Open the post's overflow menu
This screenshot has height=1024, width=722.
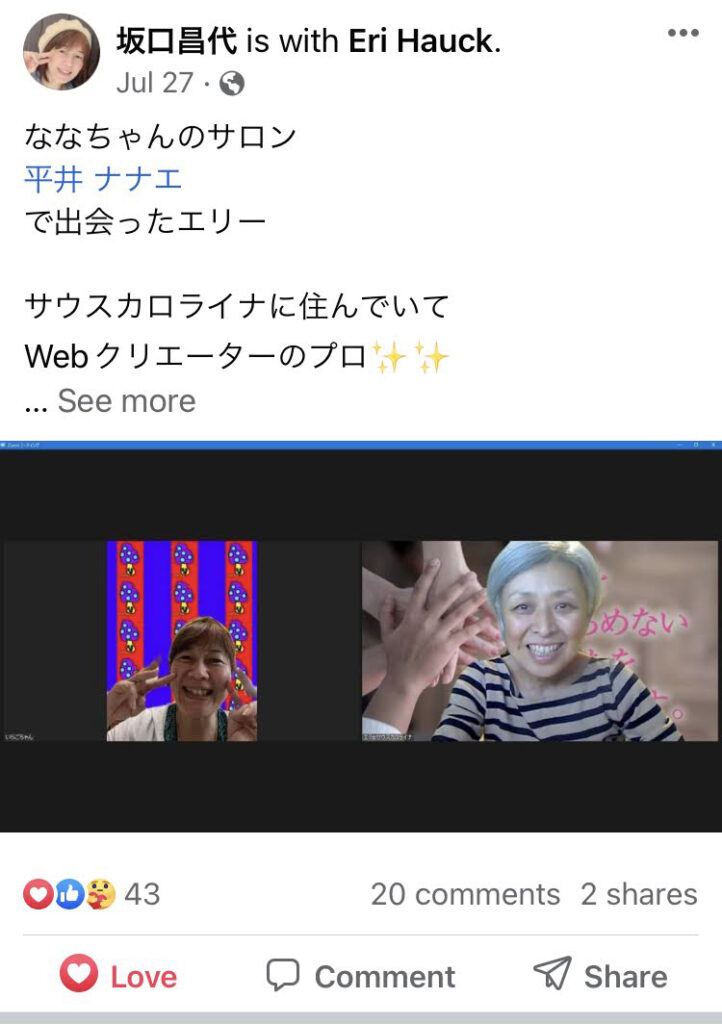pos(682,33)
